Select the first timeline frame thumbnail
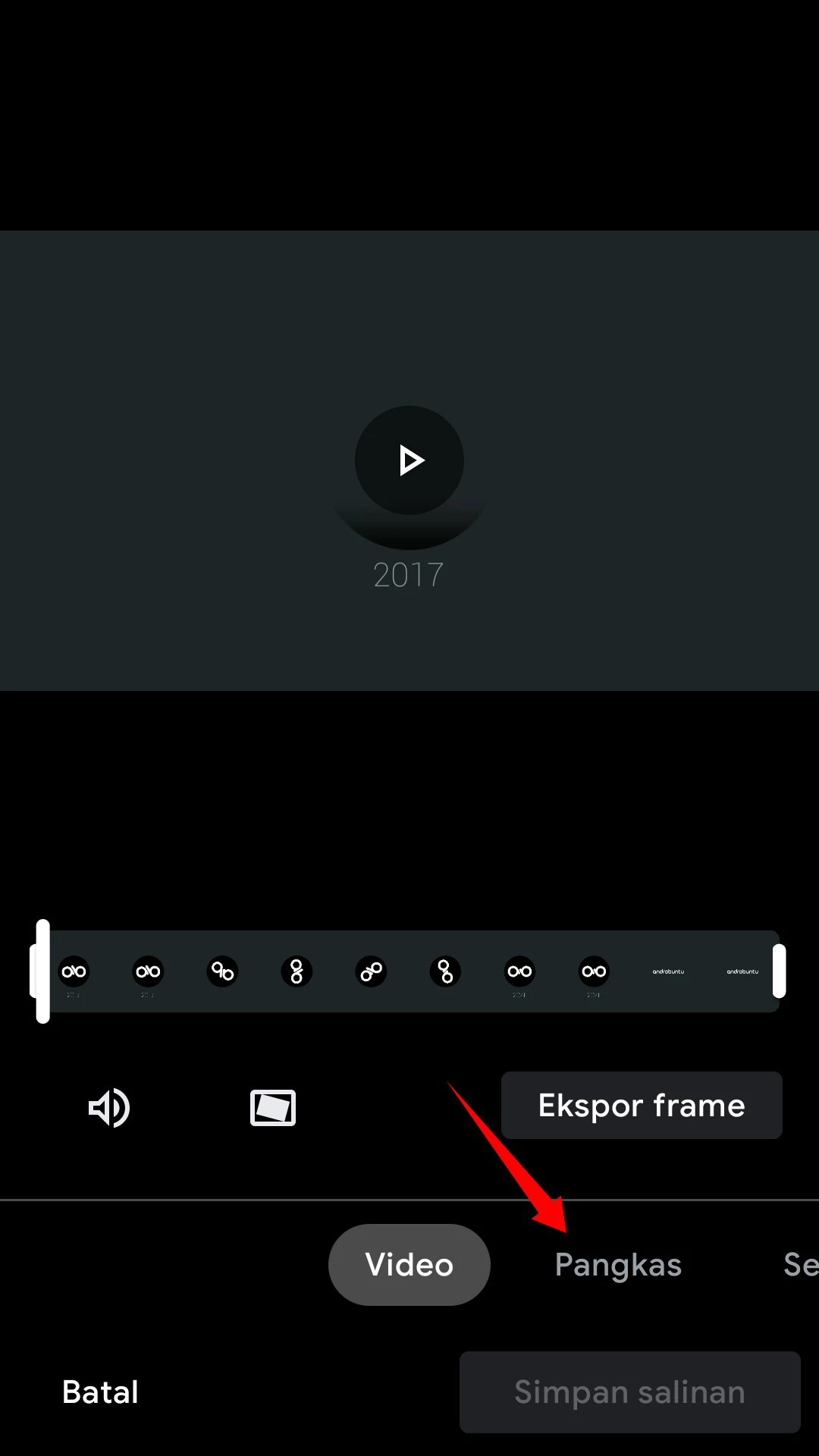819x1456 pixels. [73, 971]
